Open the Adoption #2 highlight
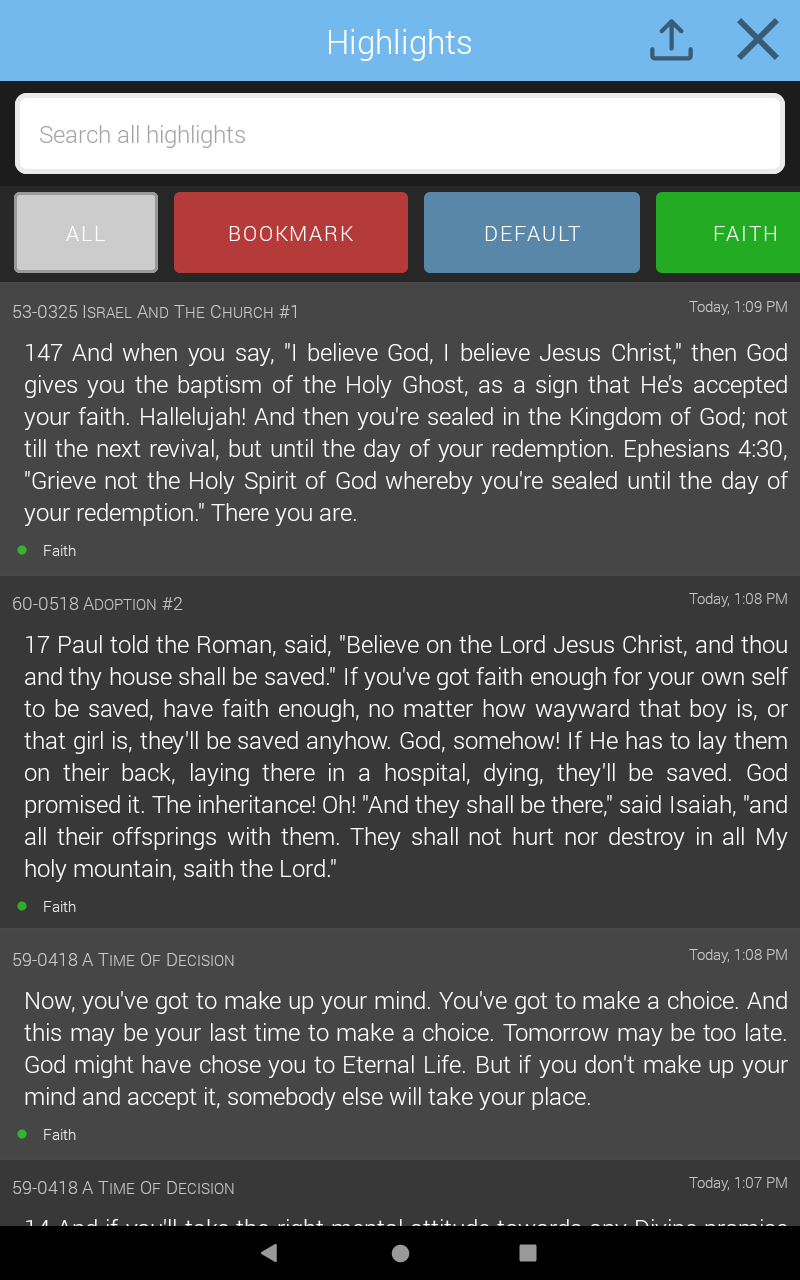Image resolution: width=800 pixels, height=1280 pixels. click(400, 752)
